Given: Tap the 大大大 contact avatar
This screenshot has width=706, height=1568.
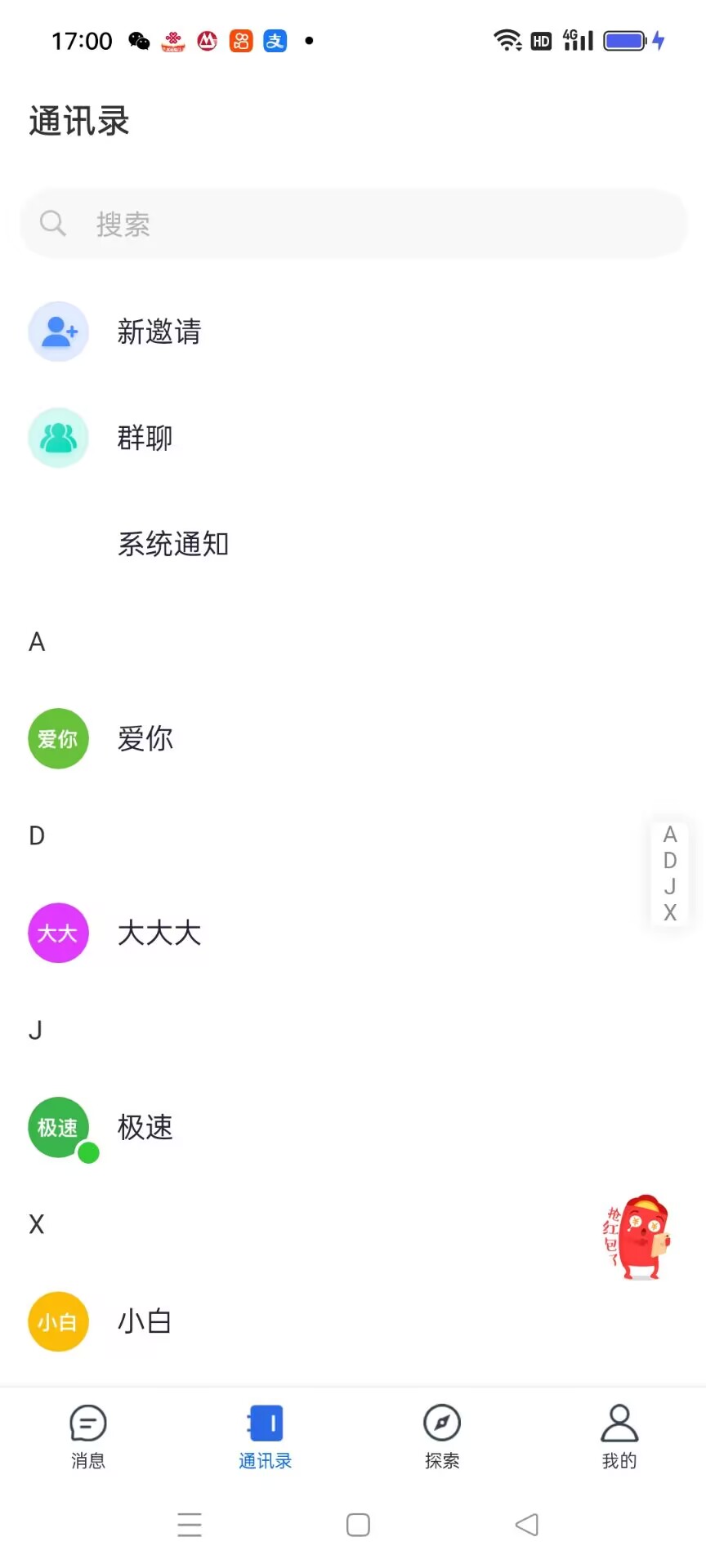Looking at the screenshot, I should pos(58,933).
